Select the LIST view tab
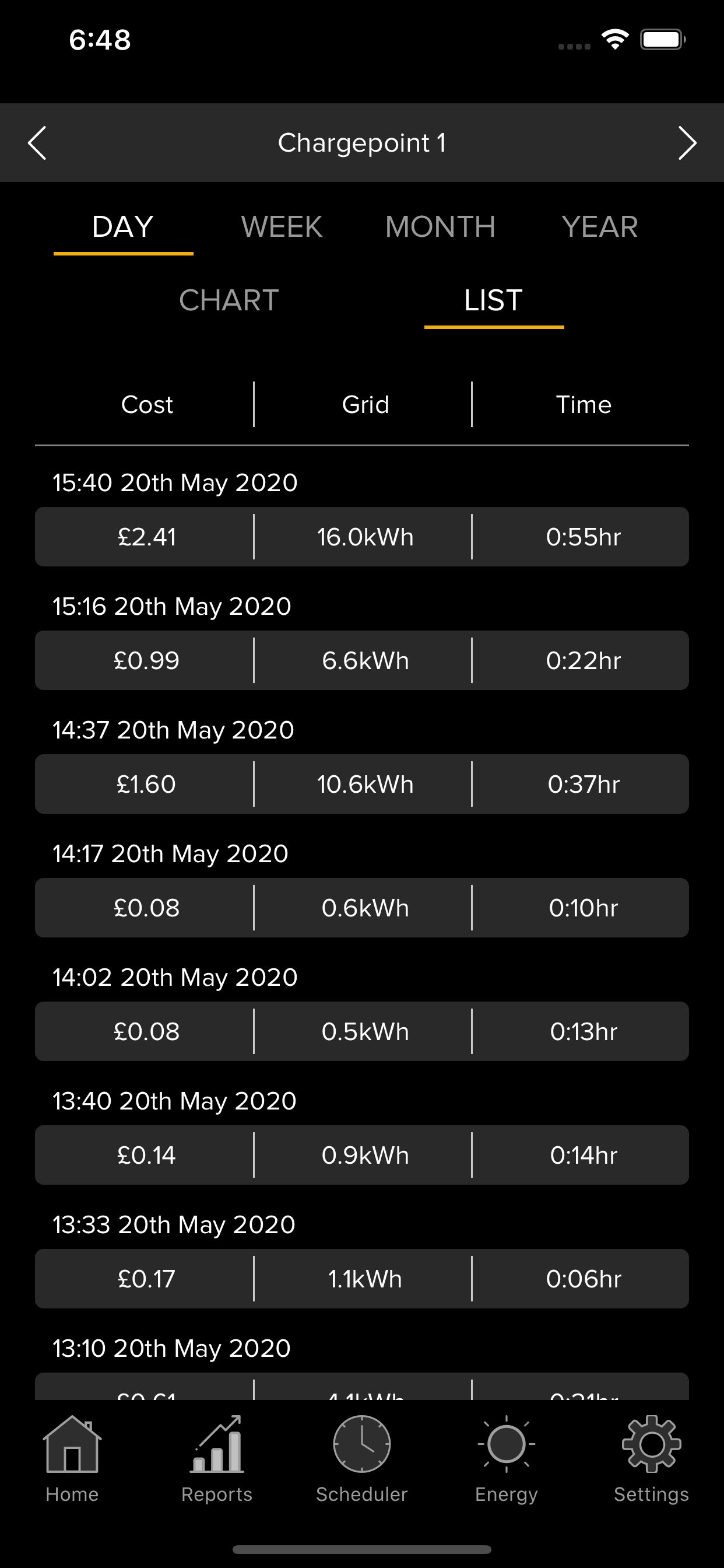The width and height of the screenshot is (724, 1568). pos(493,300)
